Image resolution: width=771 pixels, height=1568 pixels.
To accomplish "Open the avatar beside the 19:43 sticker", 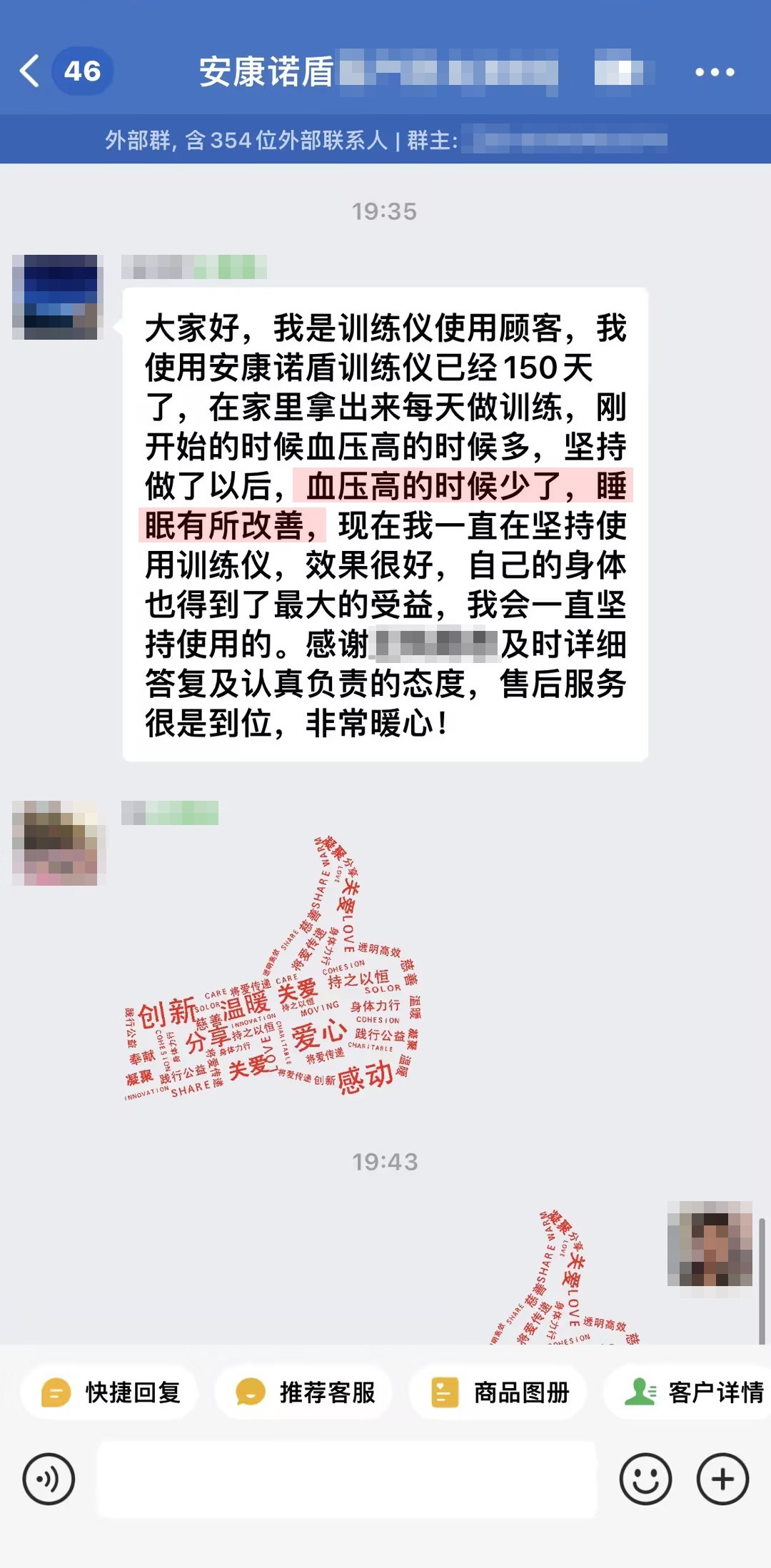I will [710, 1243].
